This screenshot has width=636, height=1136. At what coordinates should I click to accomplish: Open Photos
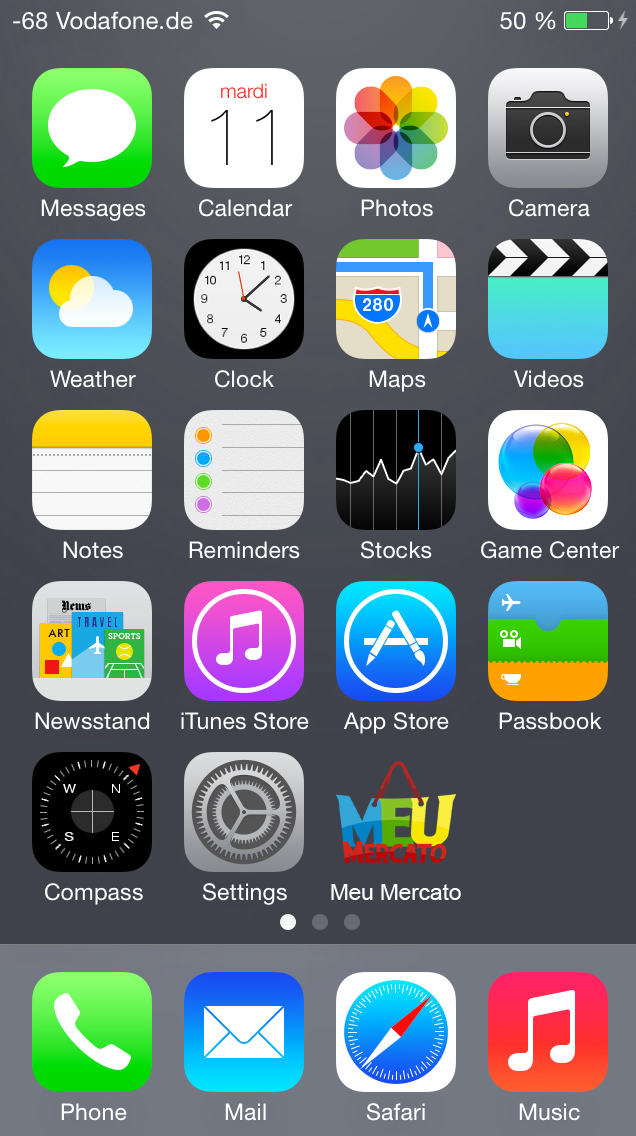[396, 128]
